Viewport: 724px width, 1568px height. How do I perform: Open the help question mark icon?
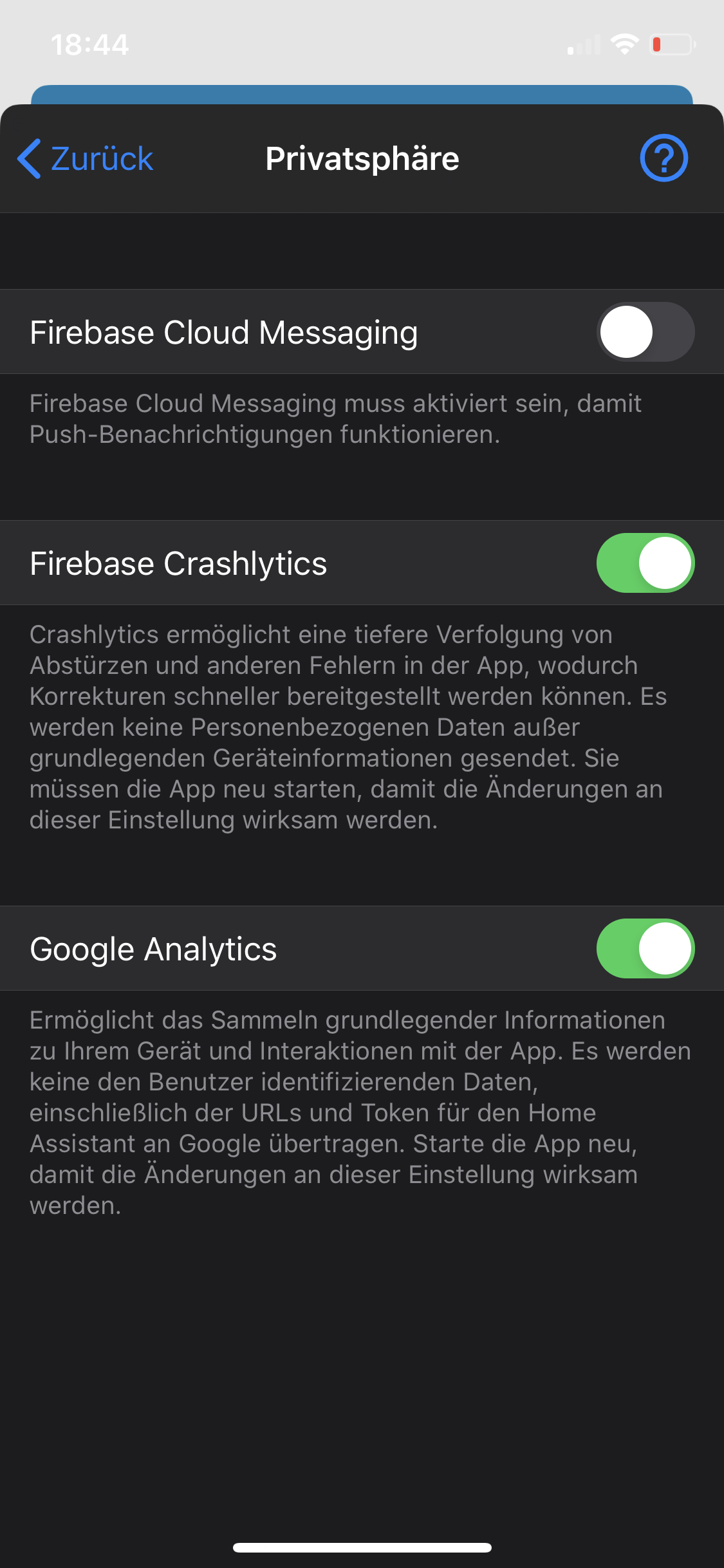point(664,158)
